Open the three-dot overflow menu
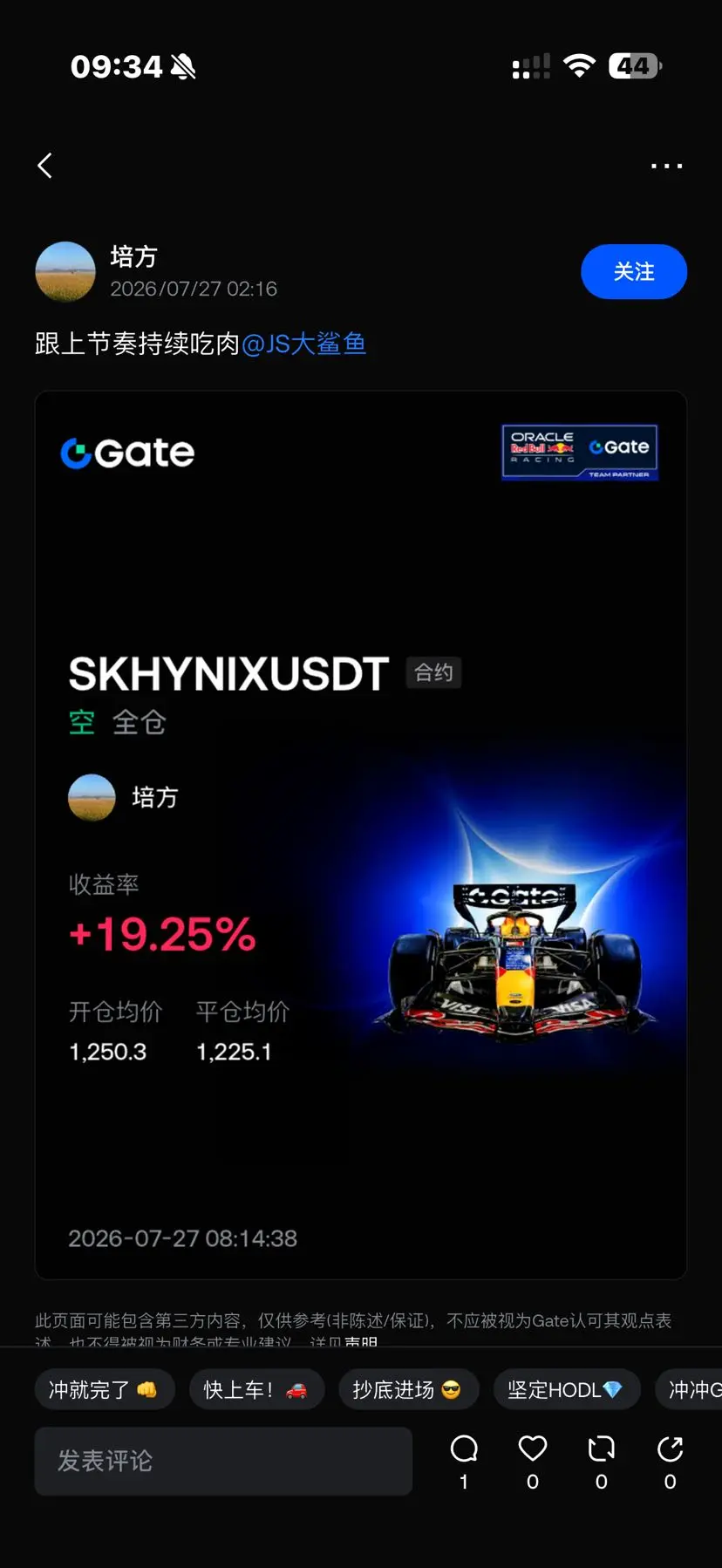722x1568 pixels. tap(666, 166)
